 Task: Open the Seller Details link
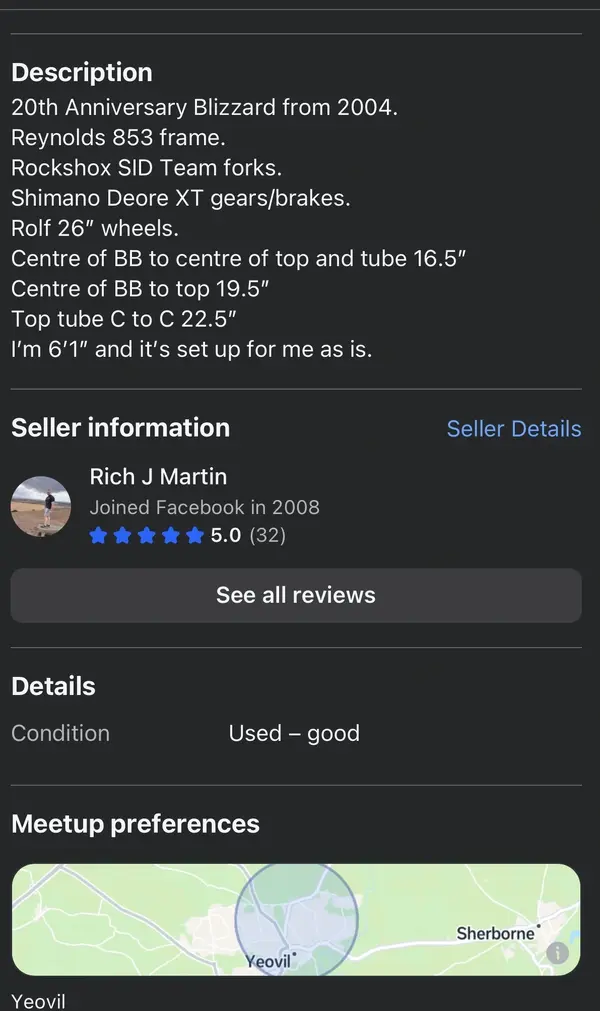click(513, 429)
